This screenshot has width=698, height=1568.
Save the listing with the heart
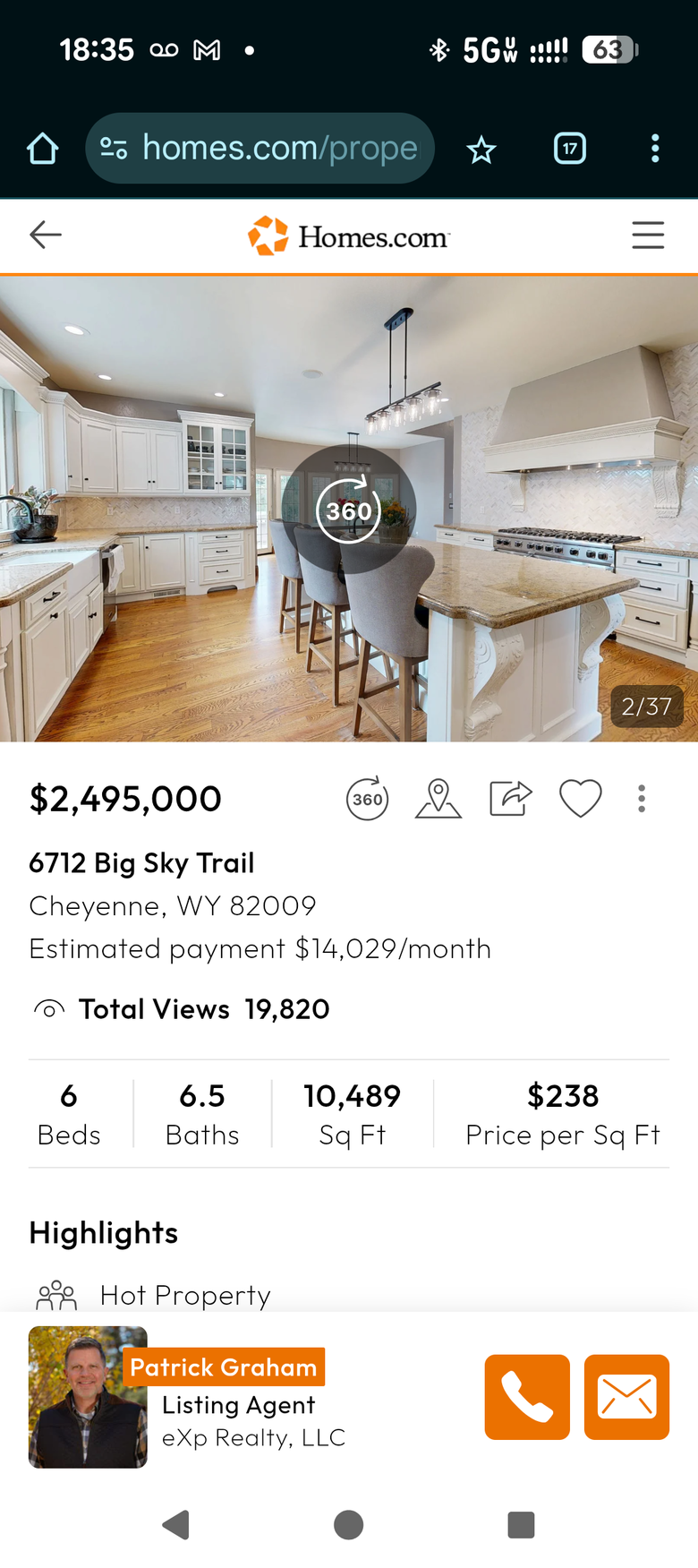click(581, 799)
